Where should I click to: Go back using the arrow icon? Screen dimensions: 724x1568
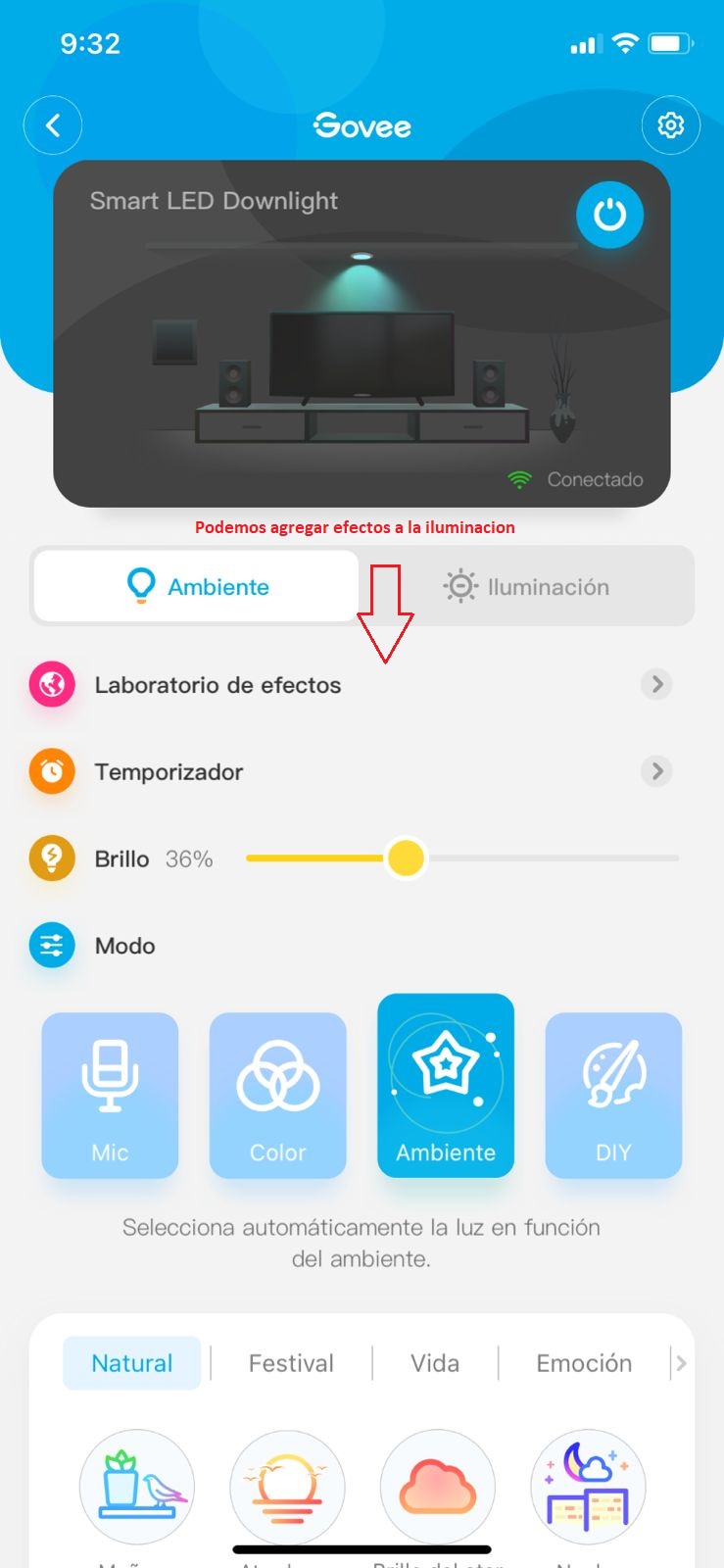[x=53, y=125]
